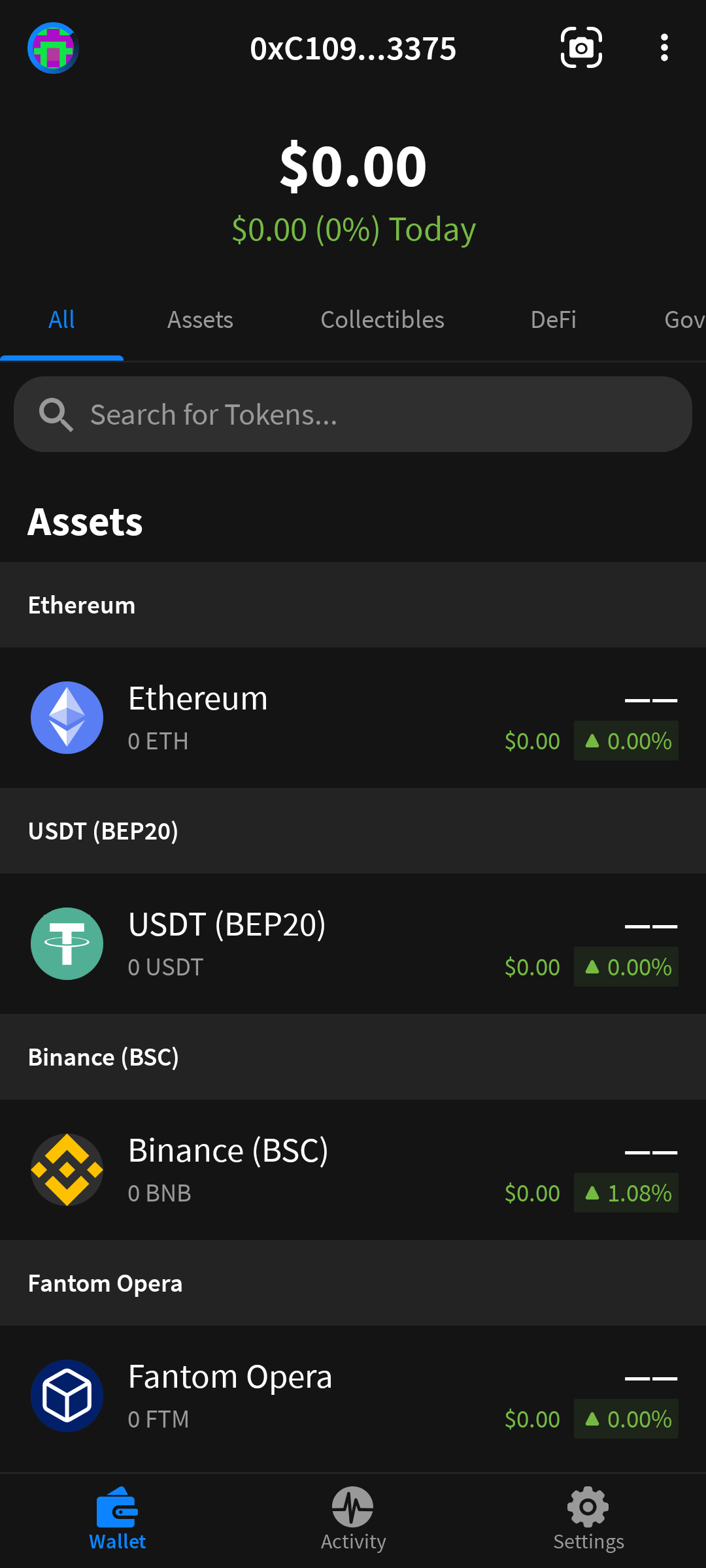The height and width of the screenshot is (1568, 706).
Task: Select the Assets tab
Action: [x=200, y=319]
